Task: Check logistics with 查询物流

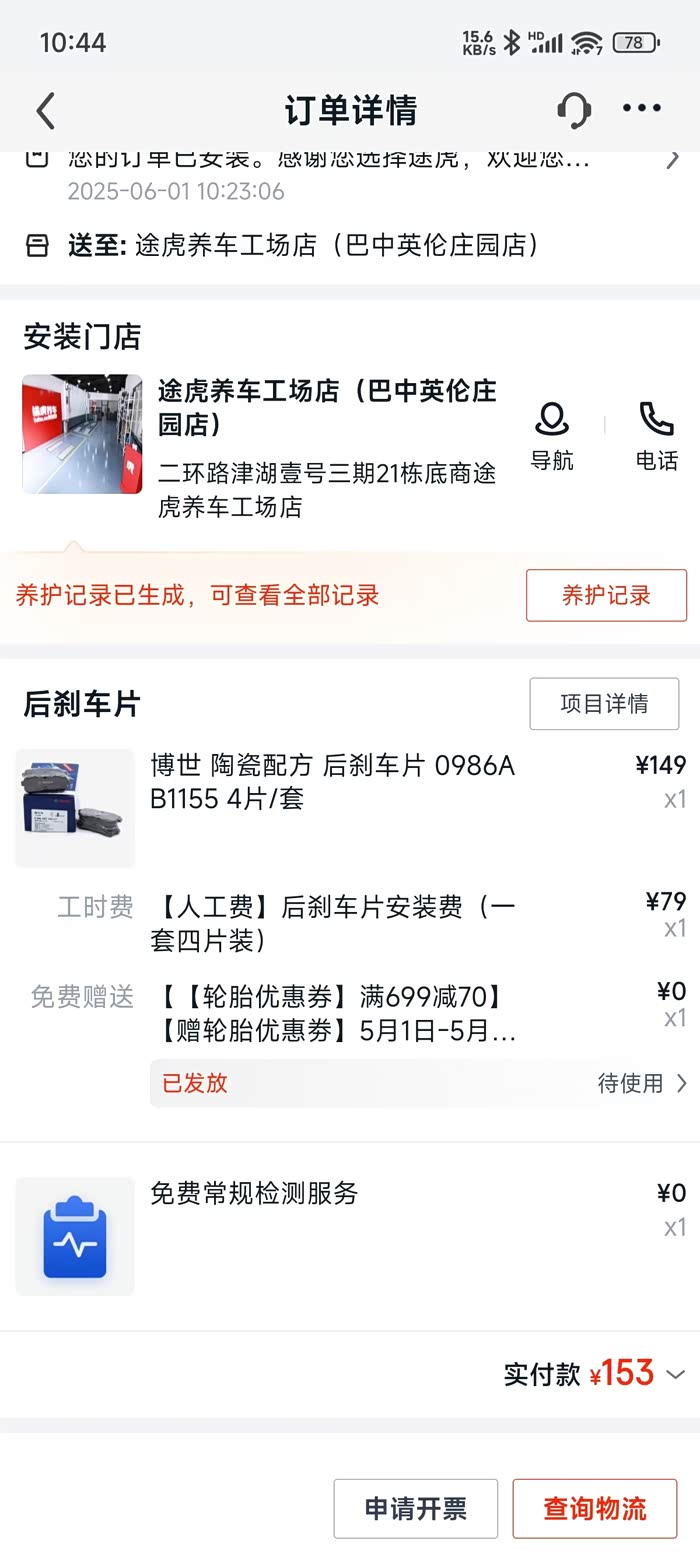Action: [594, 1508]
